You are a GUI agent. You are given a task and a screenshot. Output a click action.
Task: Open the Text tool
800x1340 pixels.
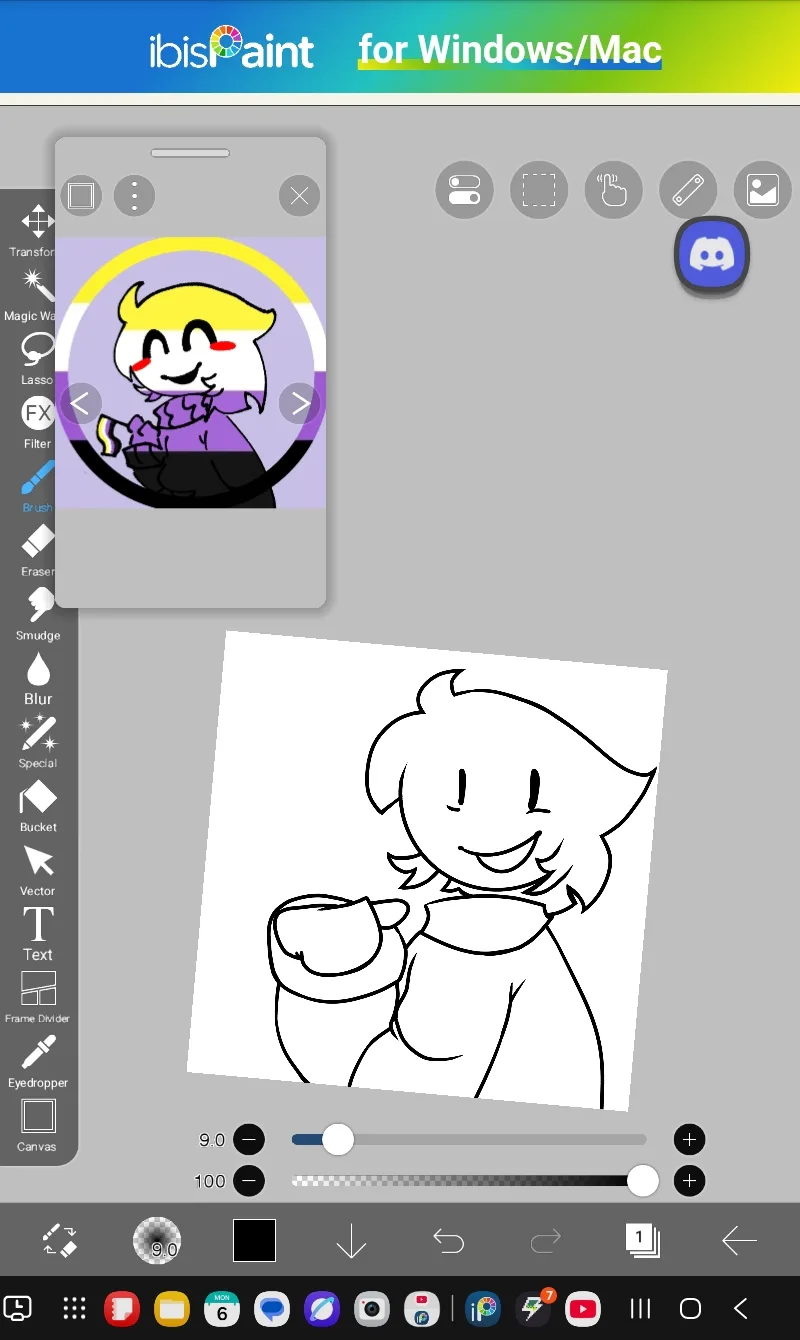click(38, 930)
